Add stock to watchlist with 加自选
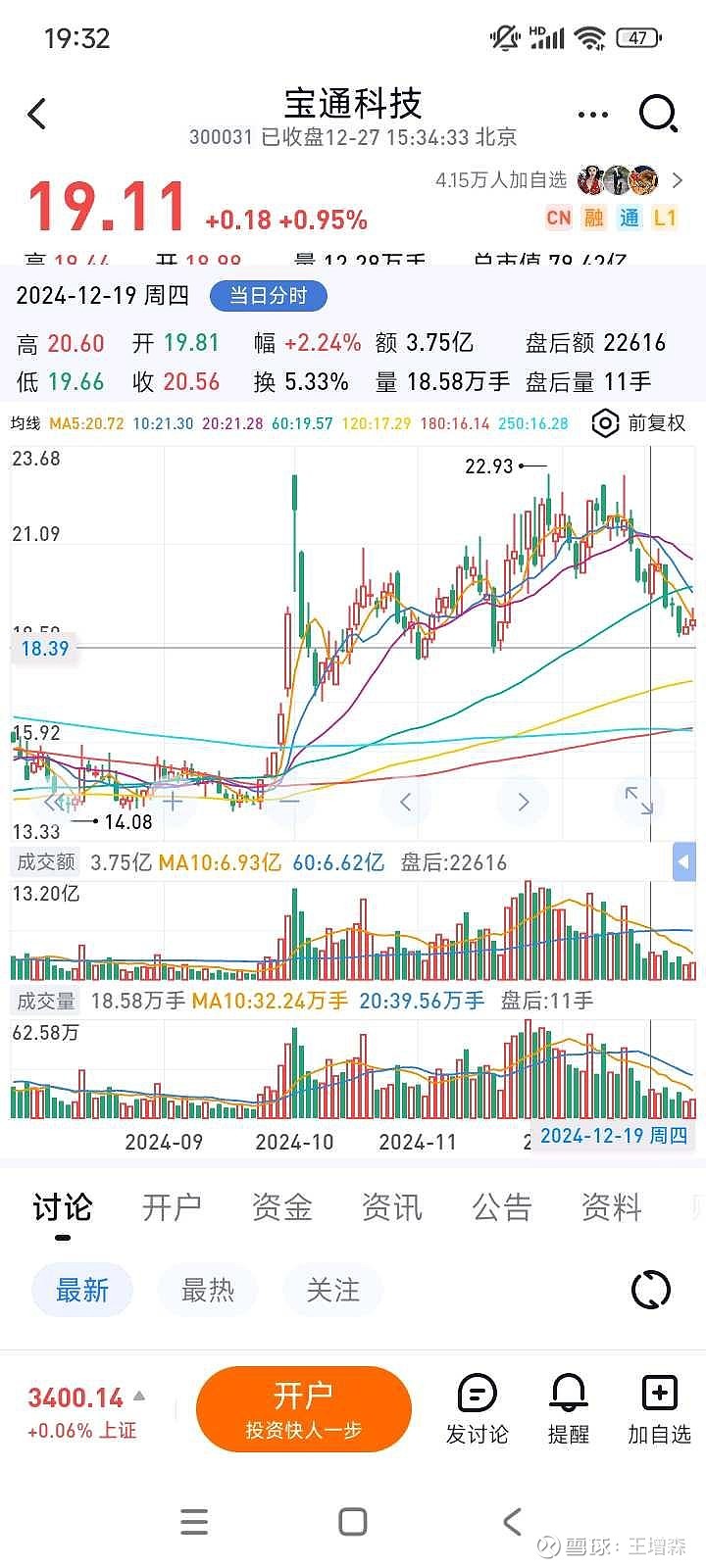This screenshot has height=1568, width=706. click(659, 1409)
